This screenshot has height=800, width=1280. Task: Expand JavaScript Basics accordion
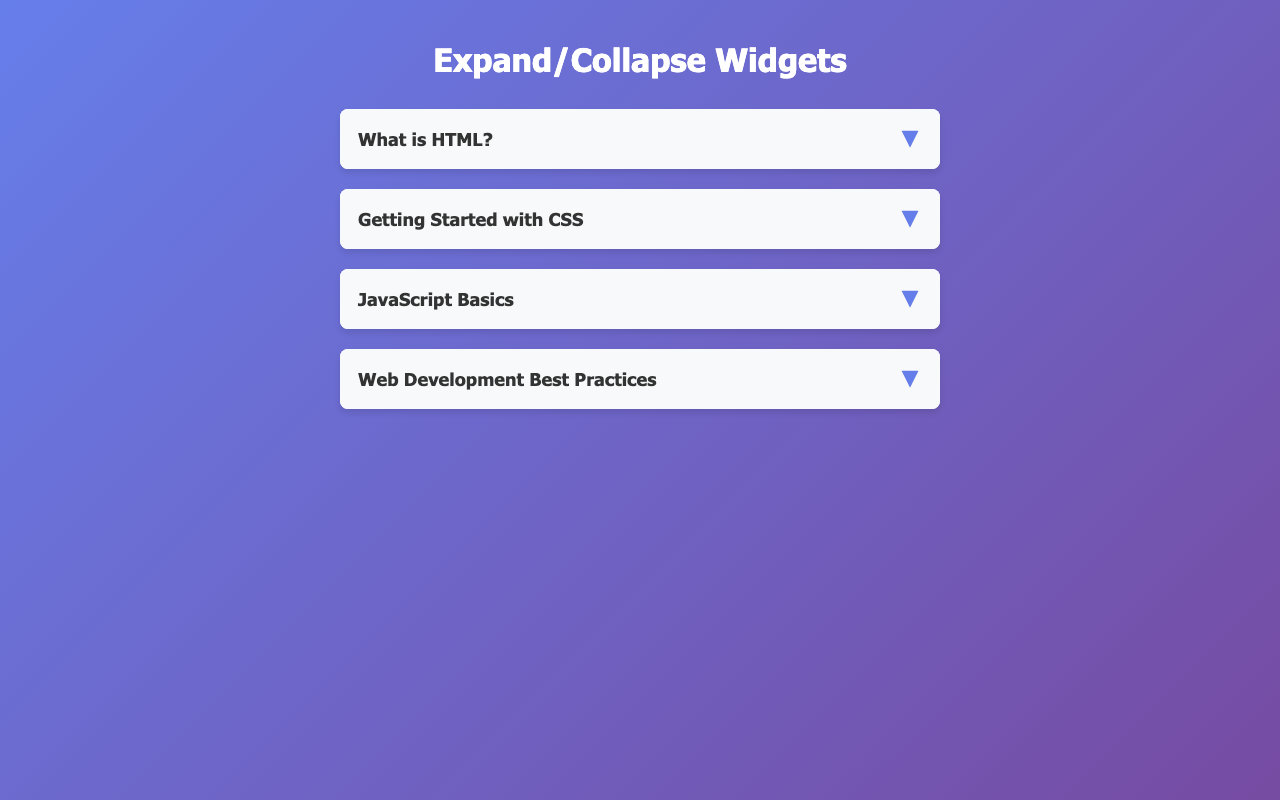tap(639, 299)
